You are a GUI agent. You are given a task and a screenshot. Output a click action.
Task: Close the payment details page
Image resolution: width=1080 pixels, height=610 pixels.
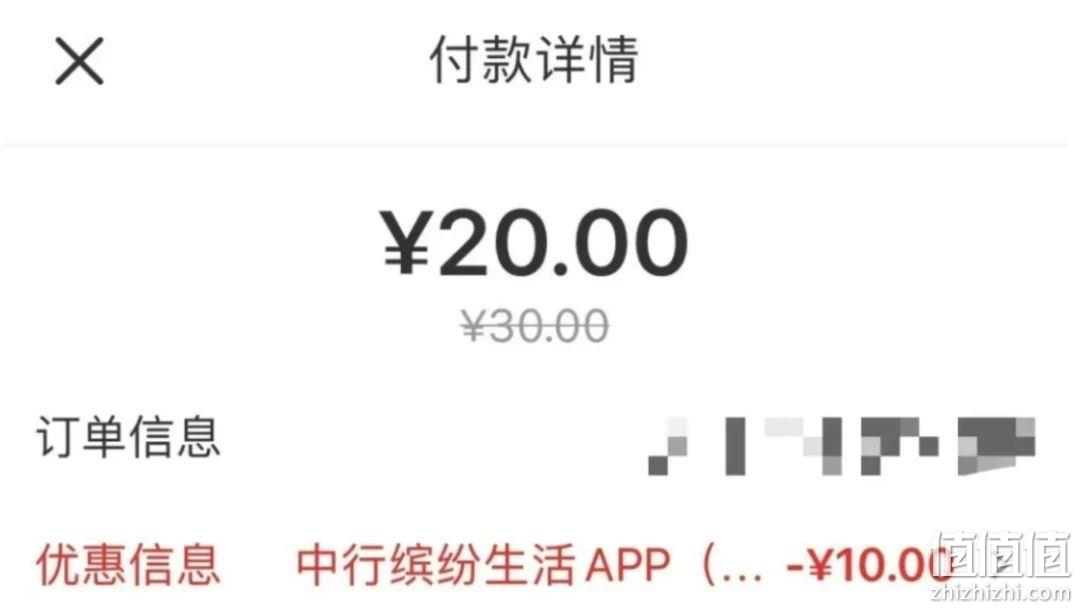pos(79,62)
